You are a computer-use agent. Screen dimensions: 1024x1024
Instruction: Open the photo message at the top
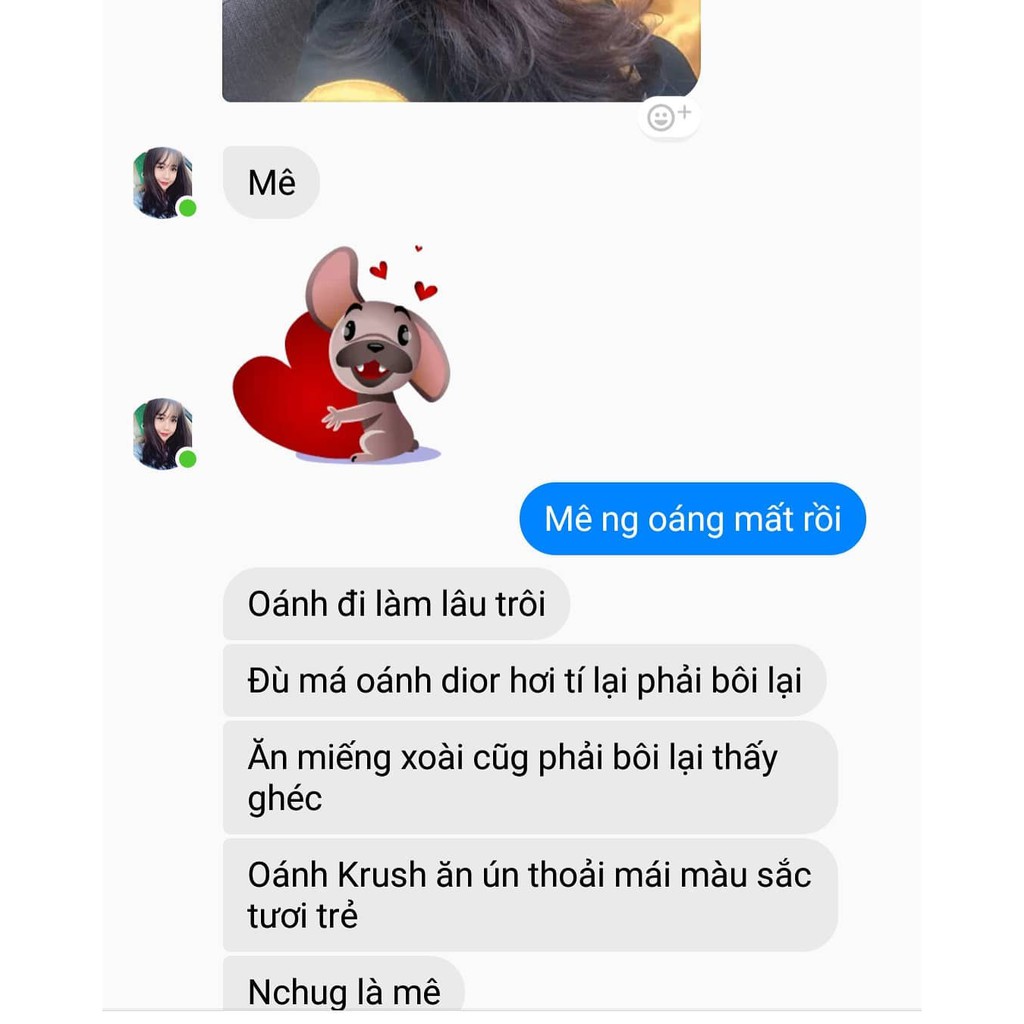point(460,48)
